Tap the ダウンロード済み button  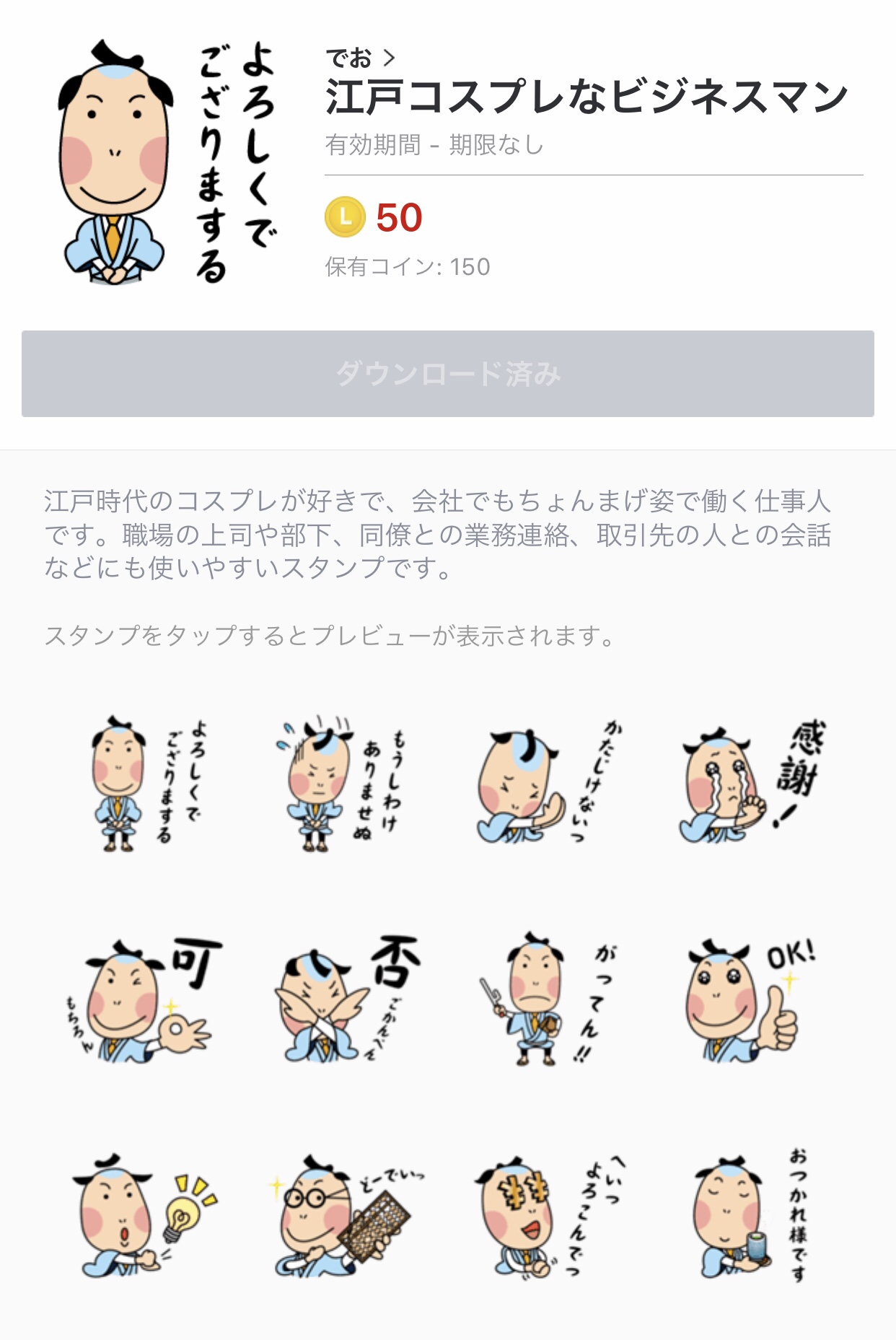[447, 374]
